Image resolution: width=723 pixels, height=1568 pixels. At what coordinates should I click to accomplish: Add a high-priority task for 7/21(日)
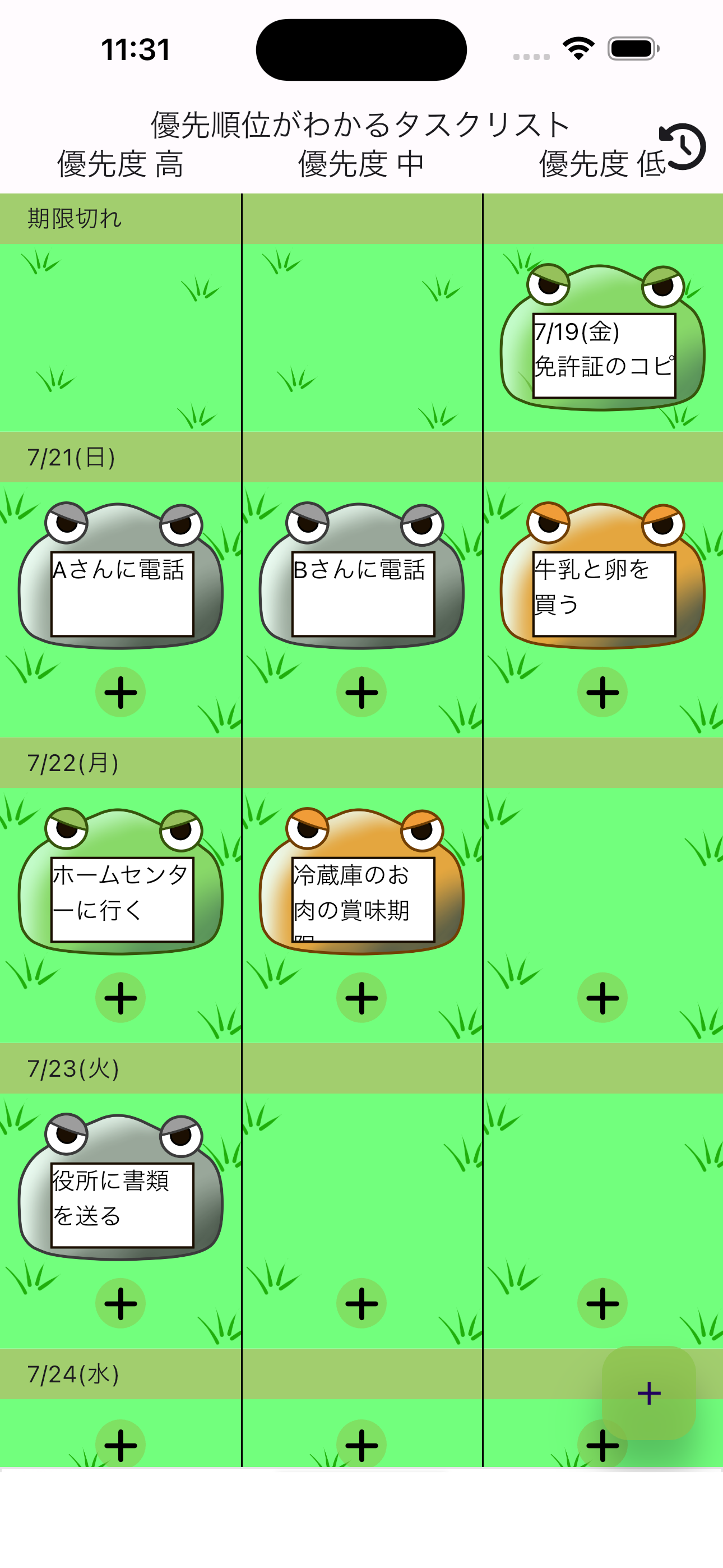pos(121,691)
